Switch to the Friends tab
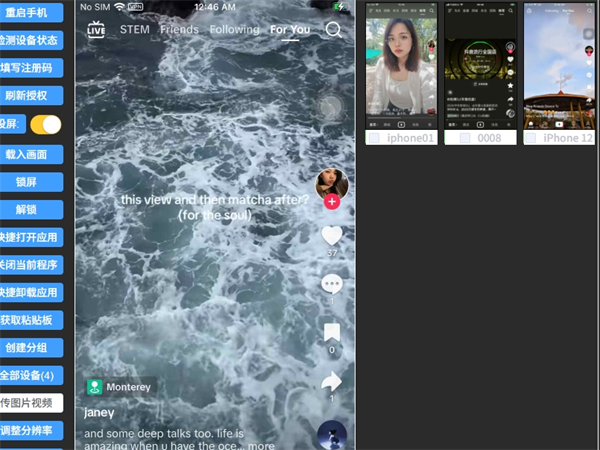Viewport: 600px width, 450px height. [180, 30]
